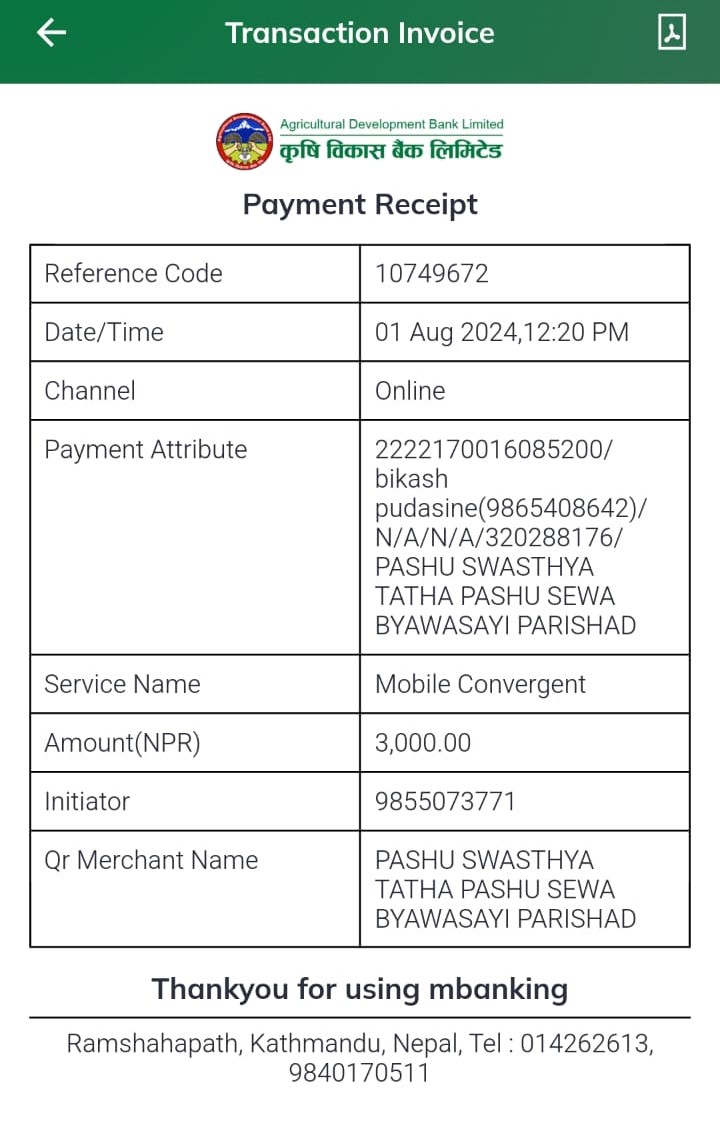Export the invoice as PDF
Screen dimensions: 720x1134
[x=672, y=33]
